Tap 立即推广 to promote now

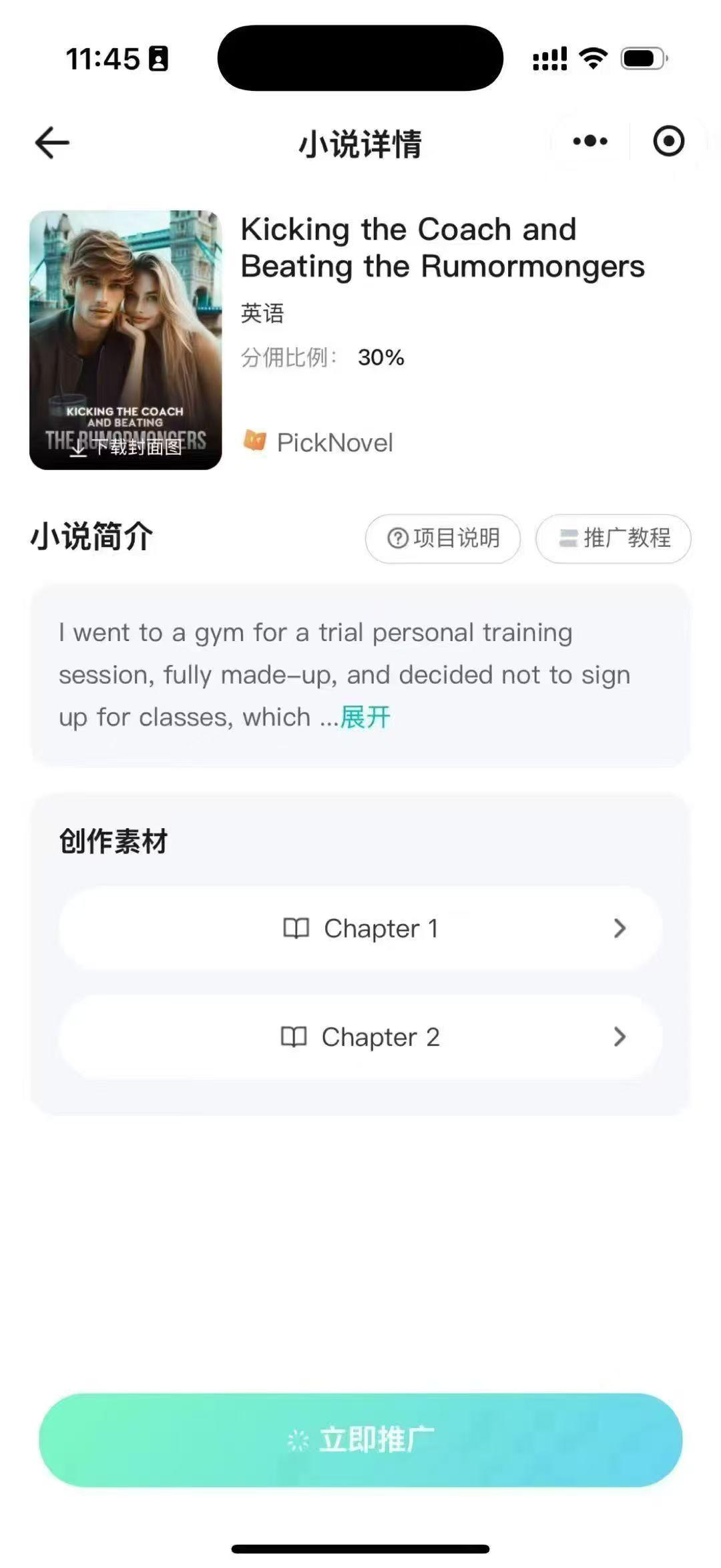(360, 1439)
